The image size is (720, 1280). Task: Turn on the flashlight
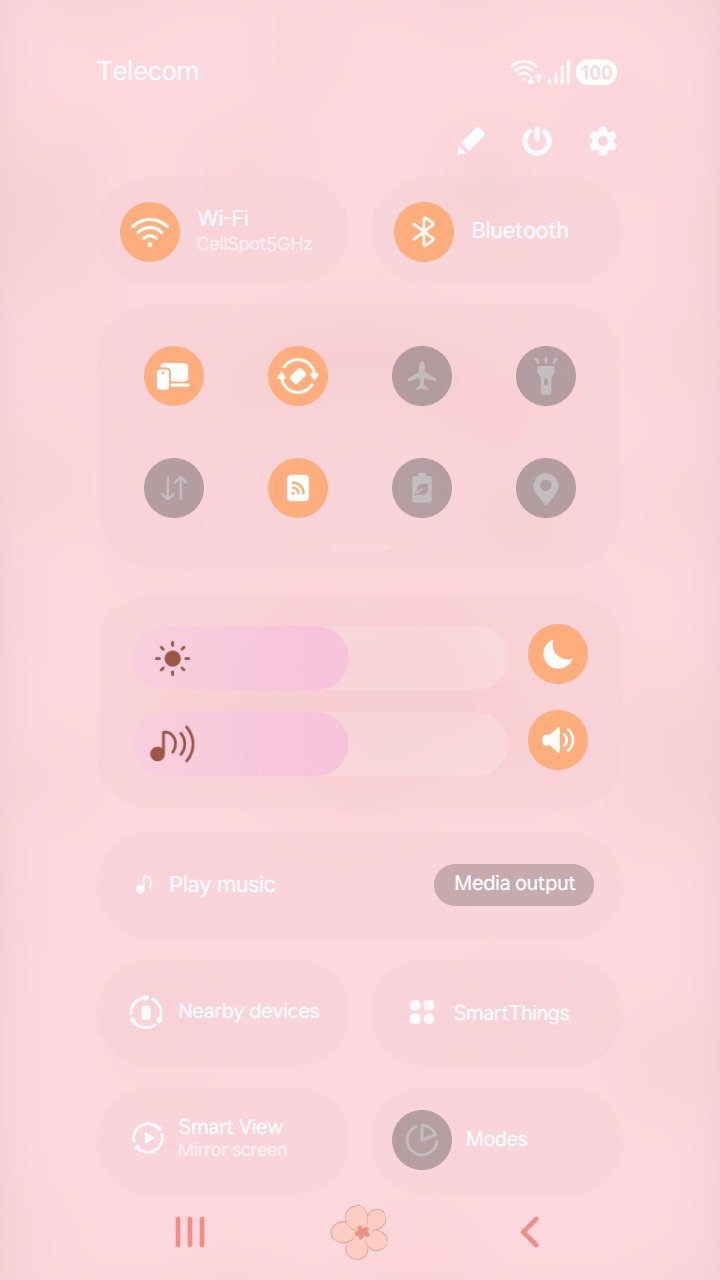coord(546,377)
